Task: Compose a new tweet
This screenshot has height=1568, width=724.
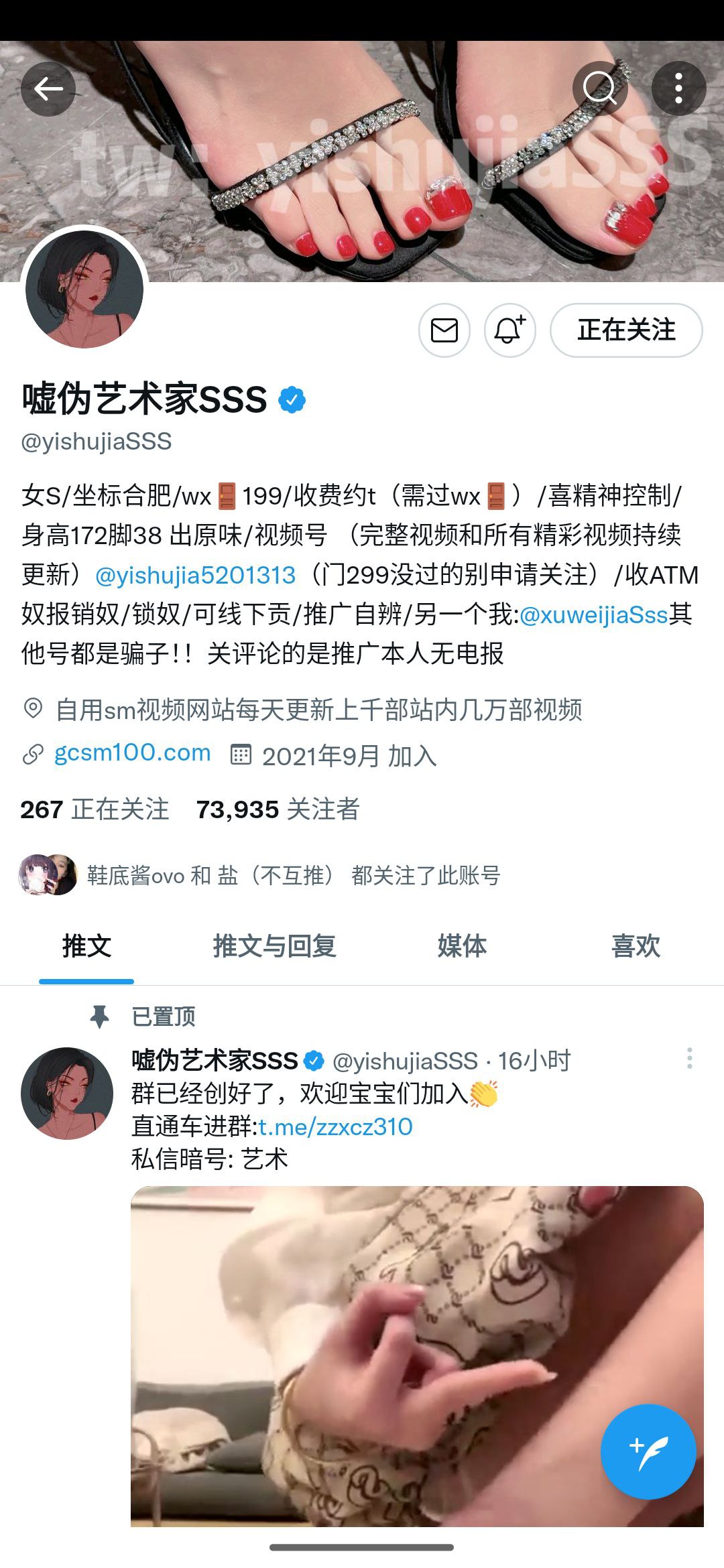Action: pyautogui.click(x=648, y=1452)
